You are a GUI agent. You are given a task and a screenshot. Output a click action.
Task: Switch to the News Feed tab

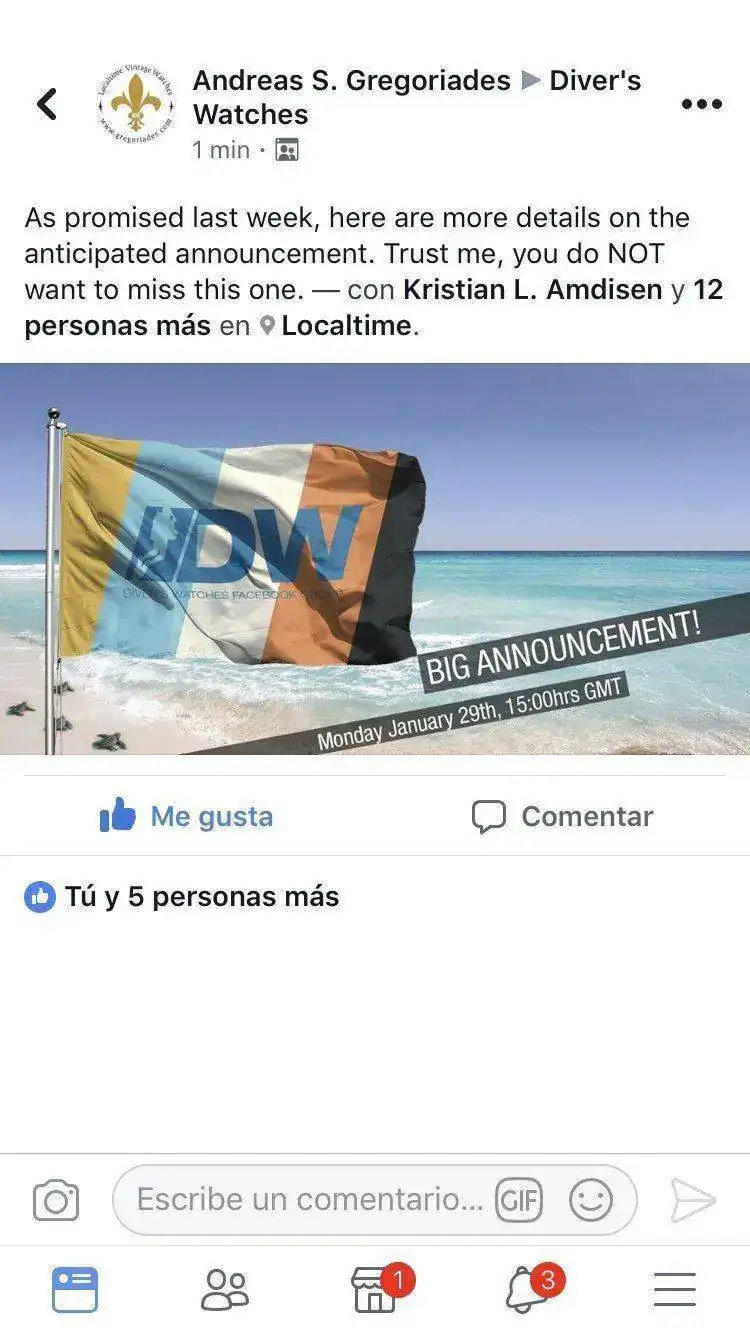[75, 1289]
